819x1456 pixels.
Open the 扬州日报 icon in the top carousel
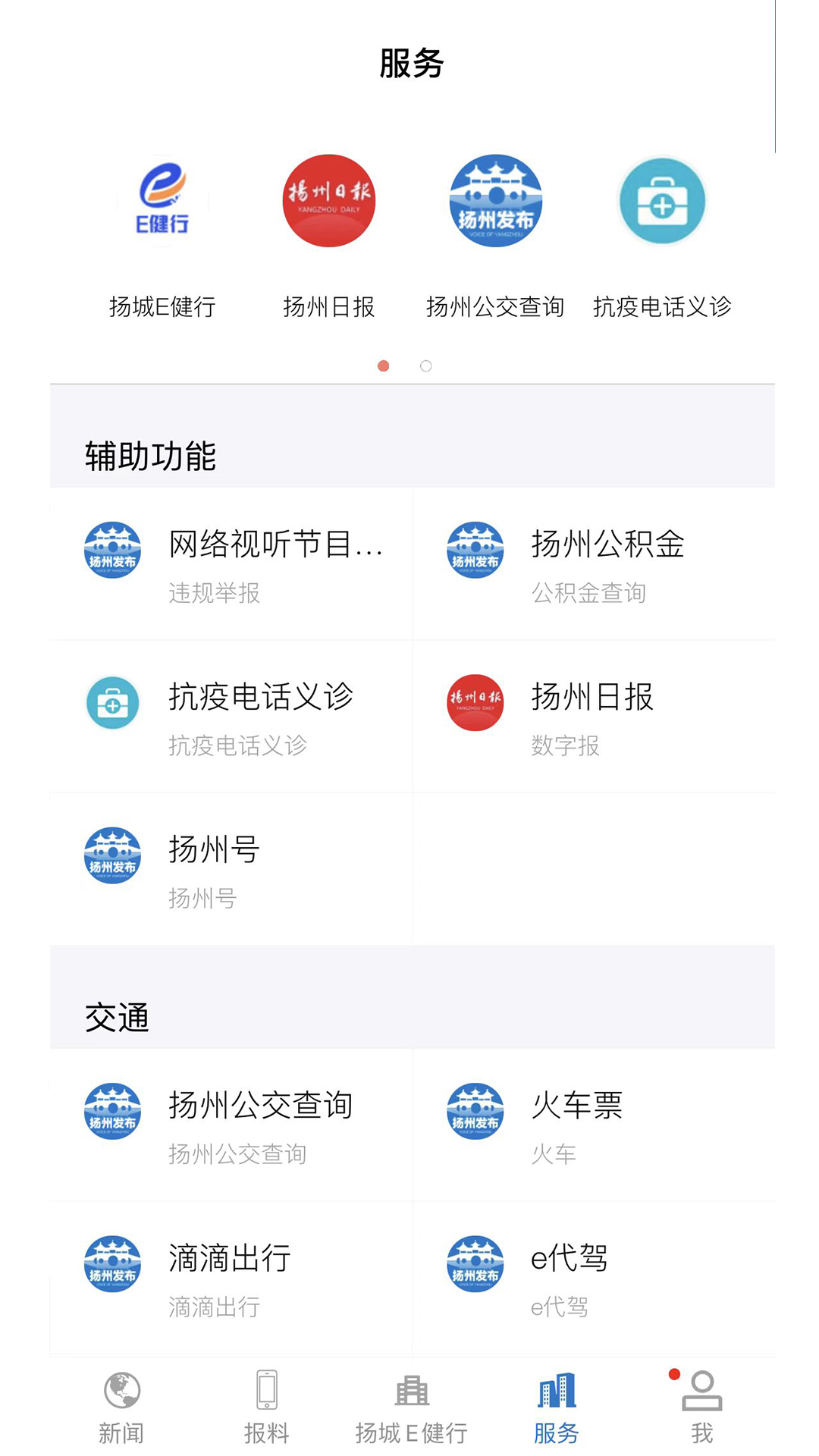click(x=328, y=201)
